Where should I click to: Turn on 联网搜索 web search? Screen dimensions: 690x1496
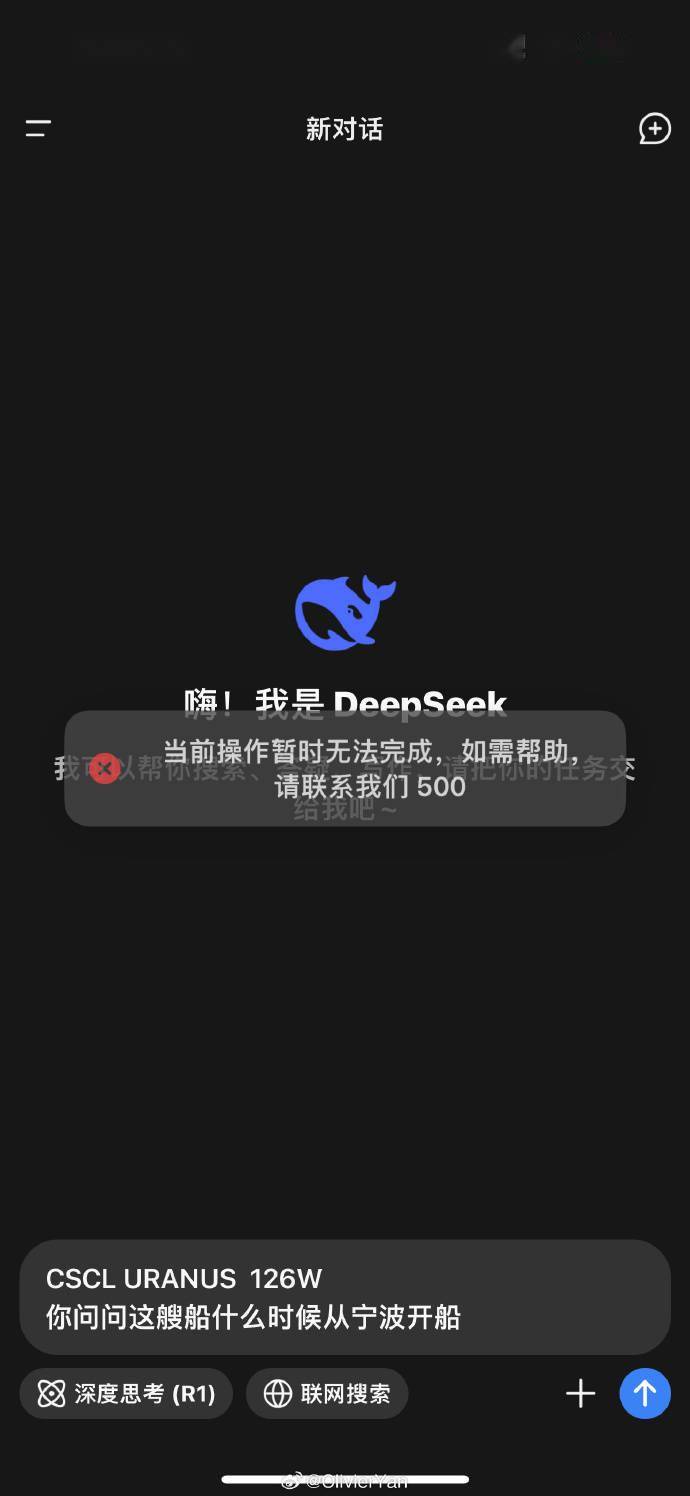pos(327,1393)
